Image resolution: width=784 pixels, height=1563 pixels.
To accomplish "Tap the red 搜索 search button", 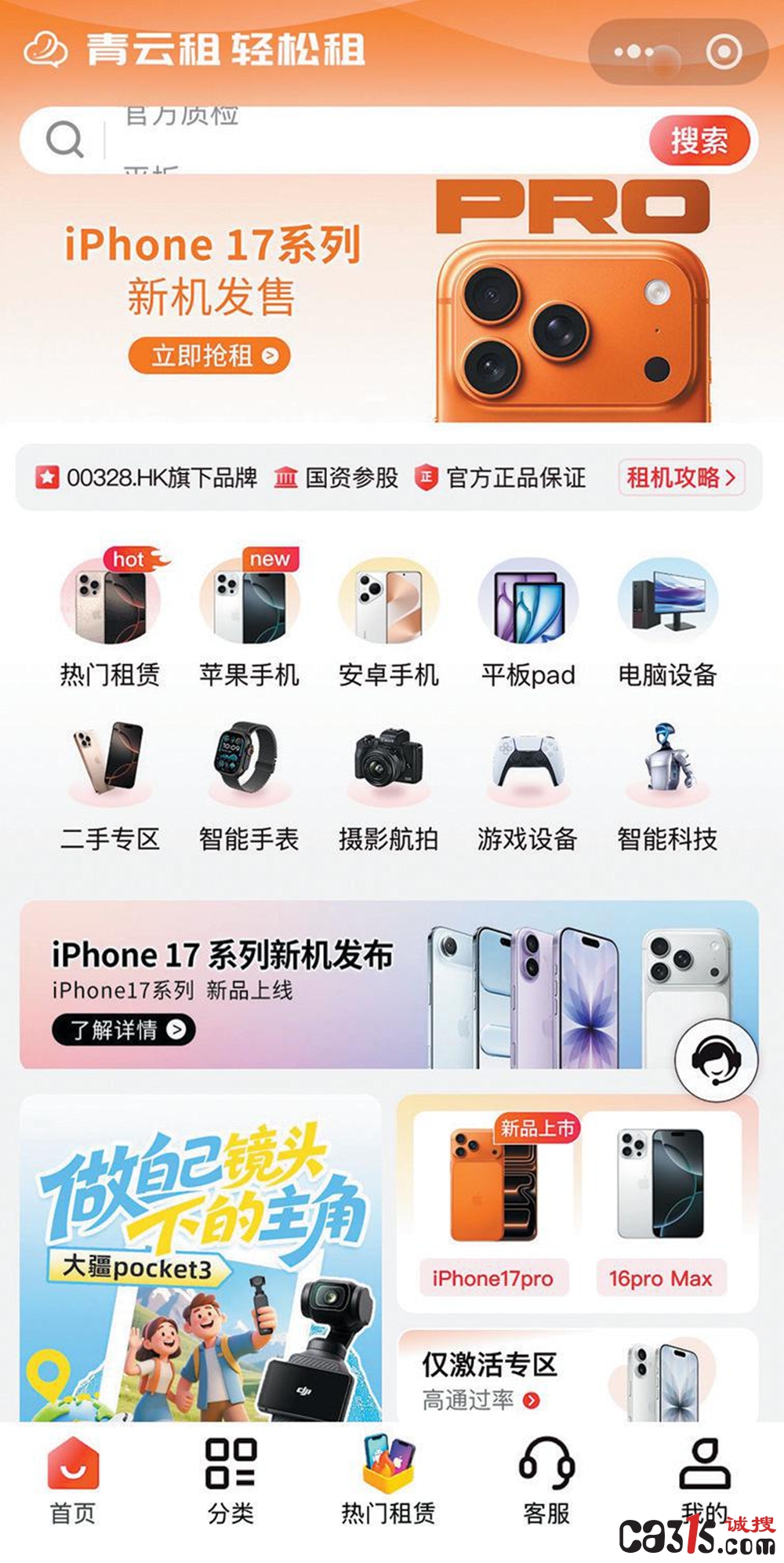I will [x=699, y=140].
